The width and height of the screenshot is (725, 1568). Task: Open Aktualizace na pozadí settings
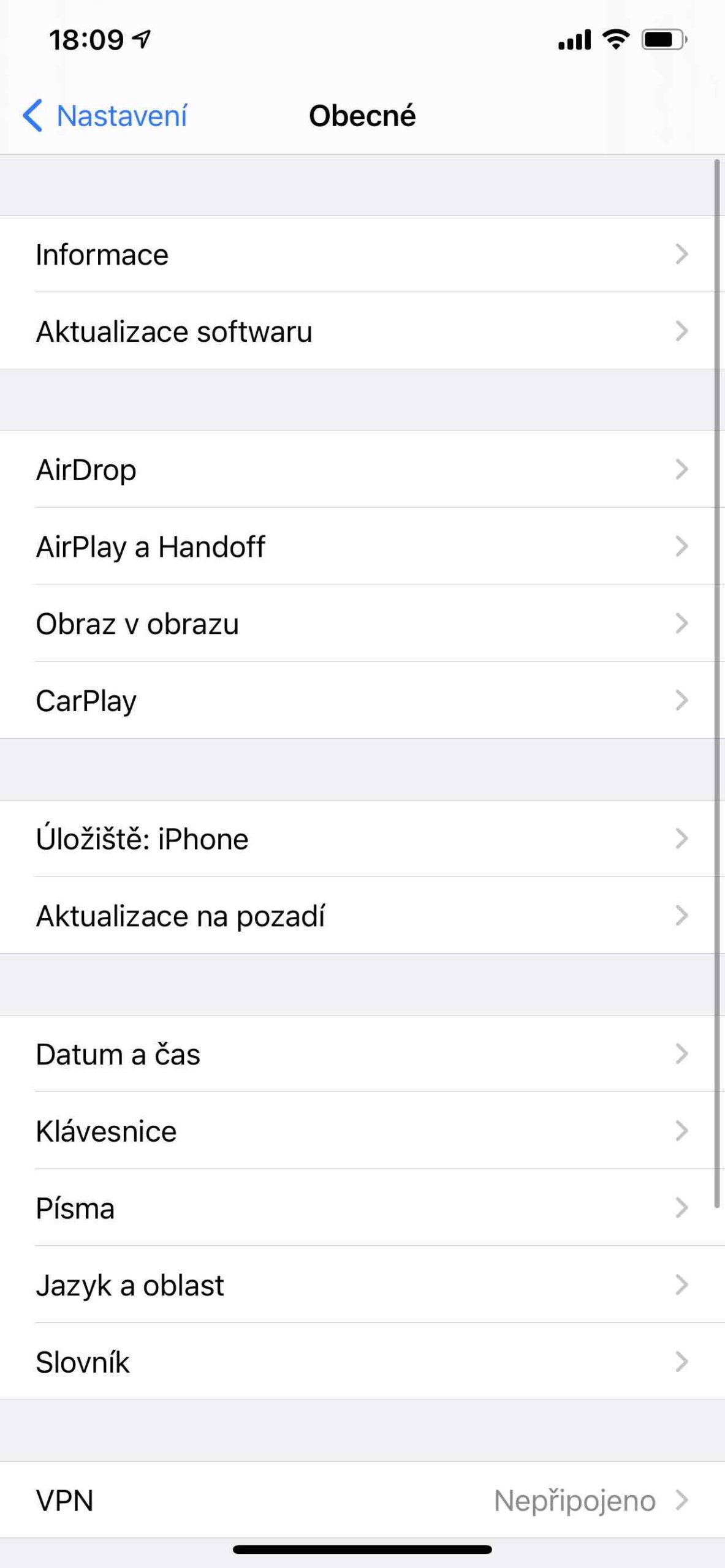(x=363, y=916)
